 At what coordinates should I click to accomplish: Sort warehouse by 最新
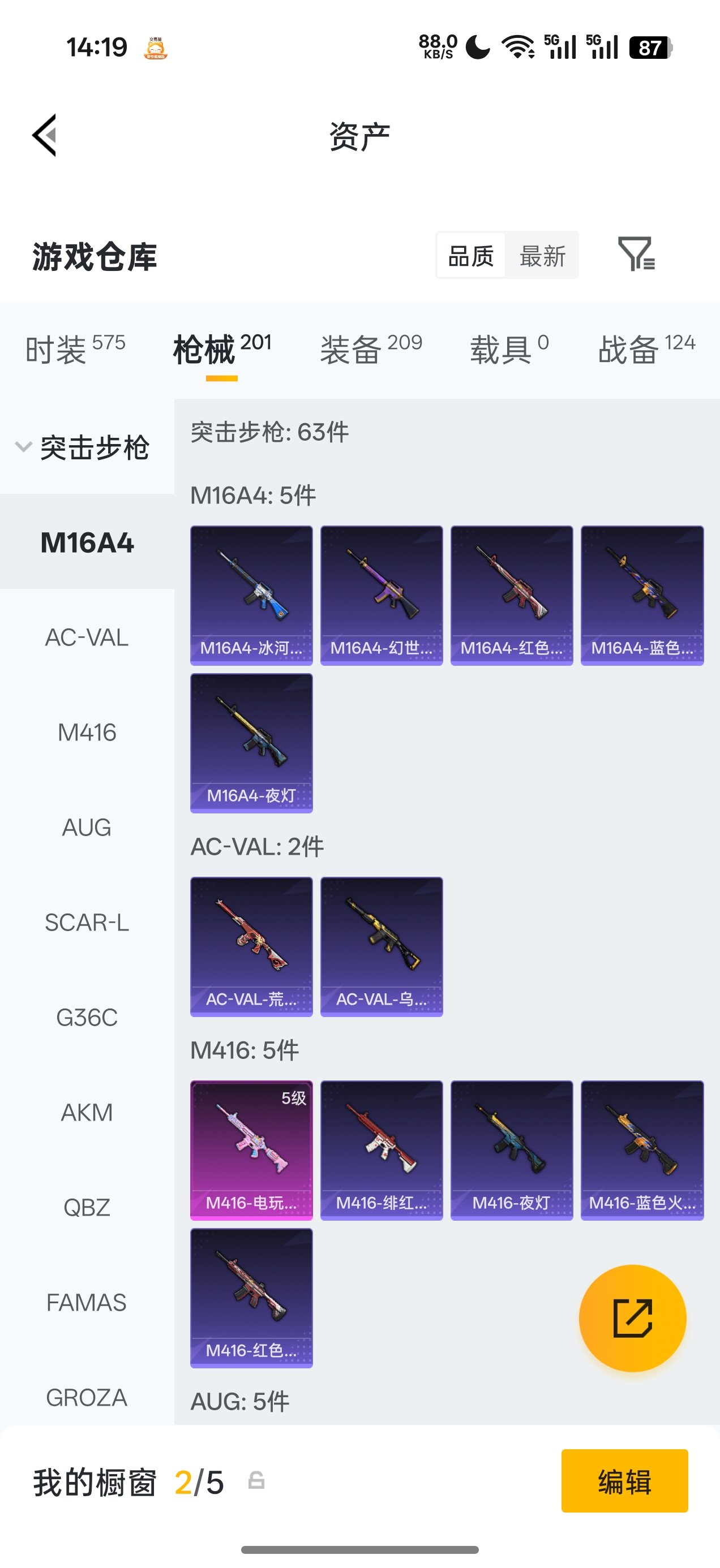pos(542,256)
